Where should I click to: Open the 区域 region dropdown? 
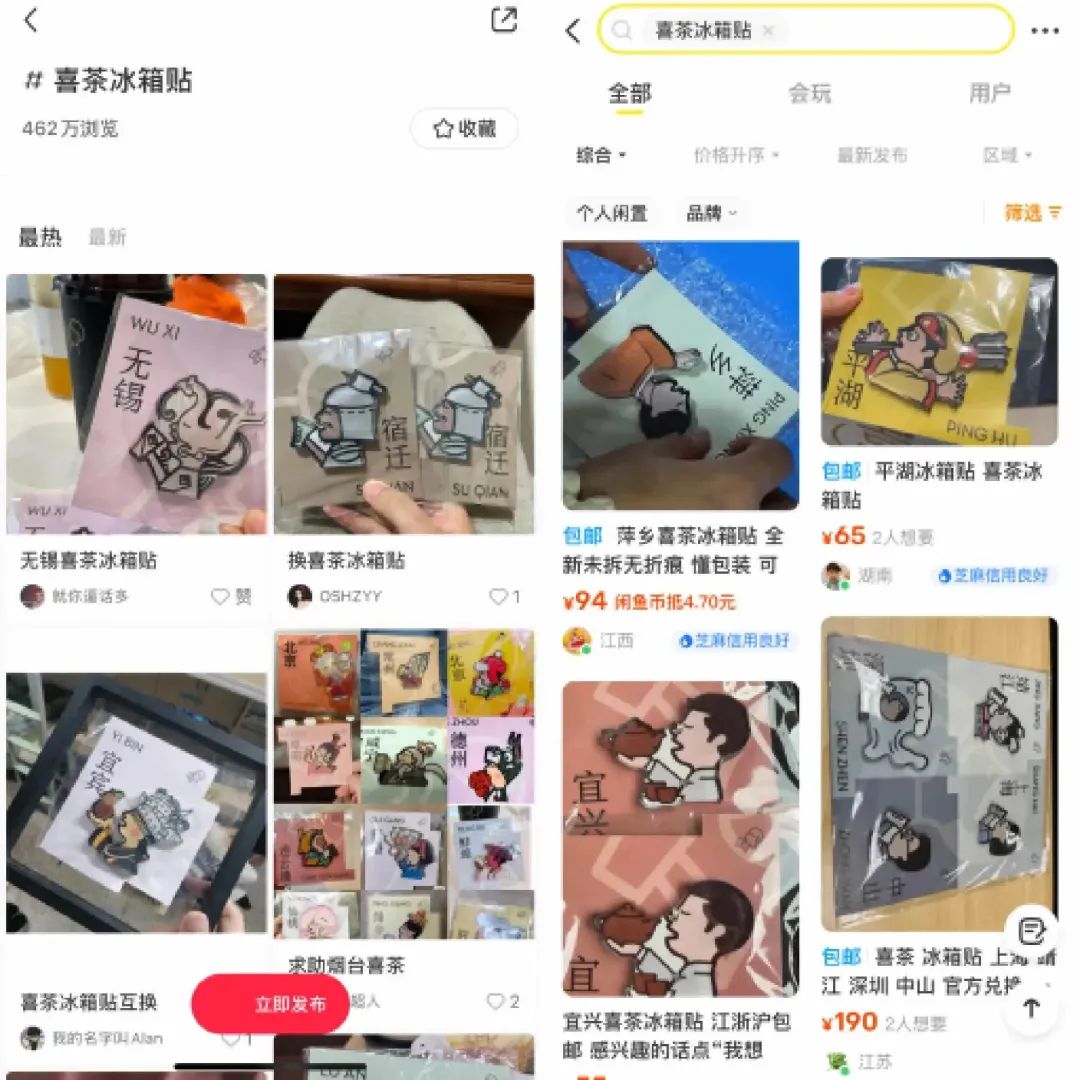[x=1006, y=155]
